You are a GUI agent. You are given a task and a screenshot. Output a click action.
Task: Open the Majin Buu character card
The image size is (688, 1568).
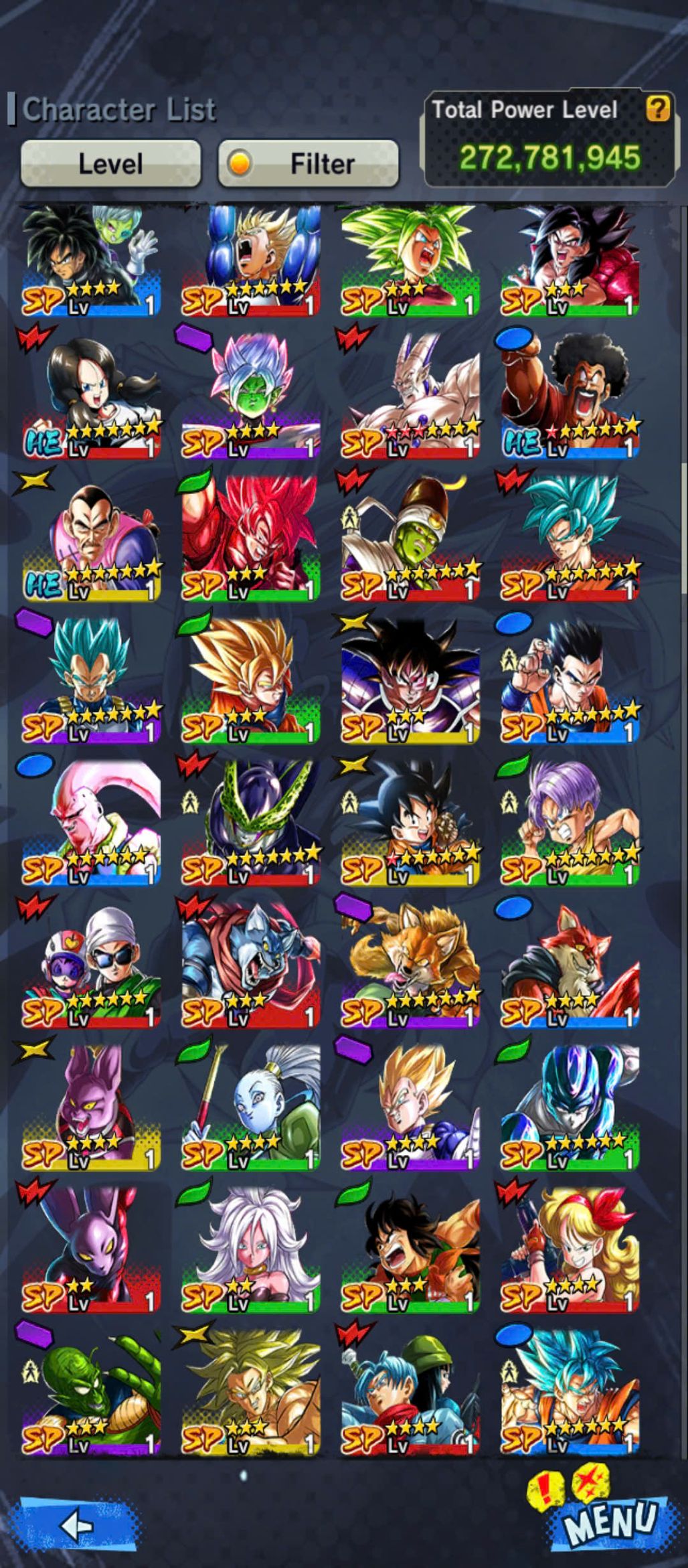pyautogui.click(x=92, y=821)
